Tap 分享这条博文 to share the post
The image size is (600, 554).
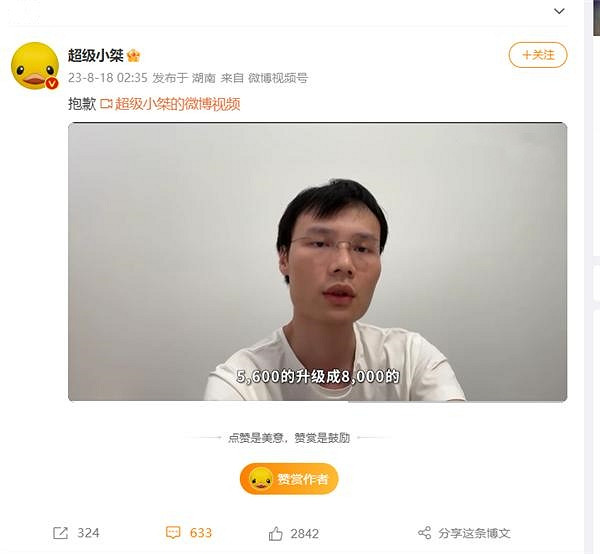(x=464, y=533)
